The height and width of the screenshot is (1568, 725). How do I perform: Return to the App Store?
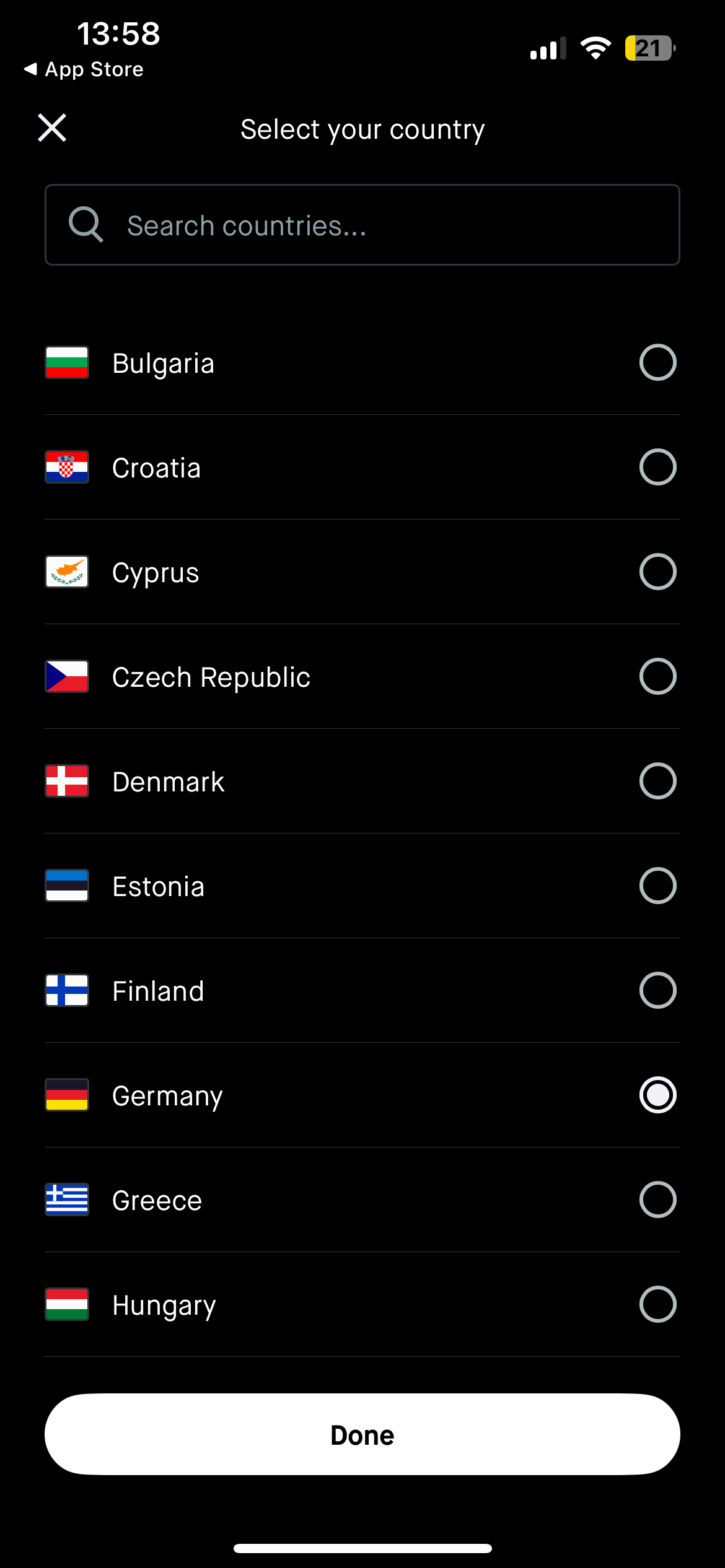[84, 69]
